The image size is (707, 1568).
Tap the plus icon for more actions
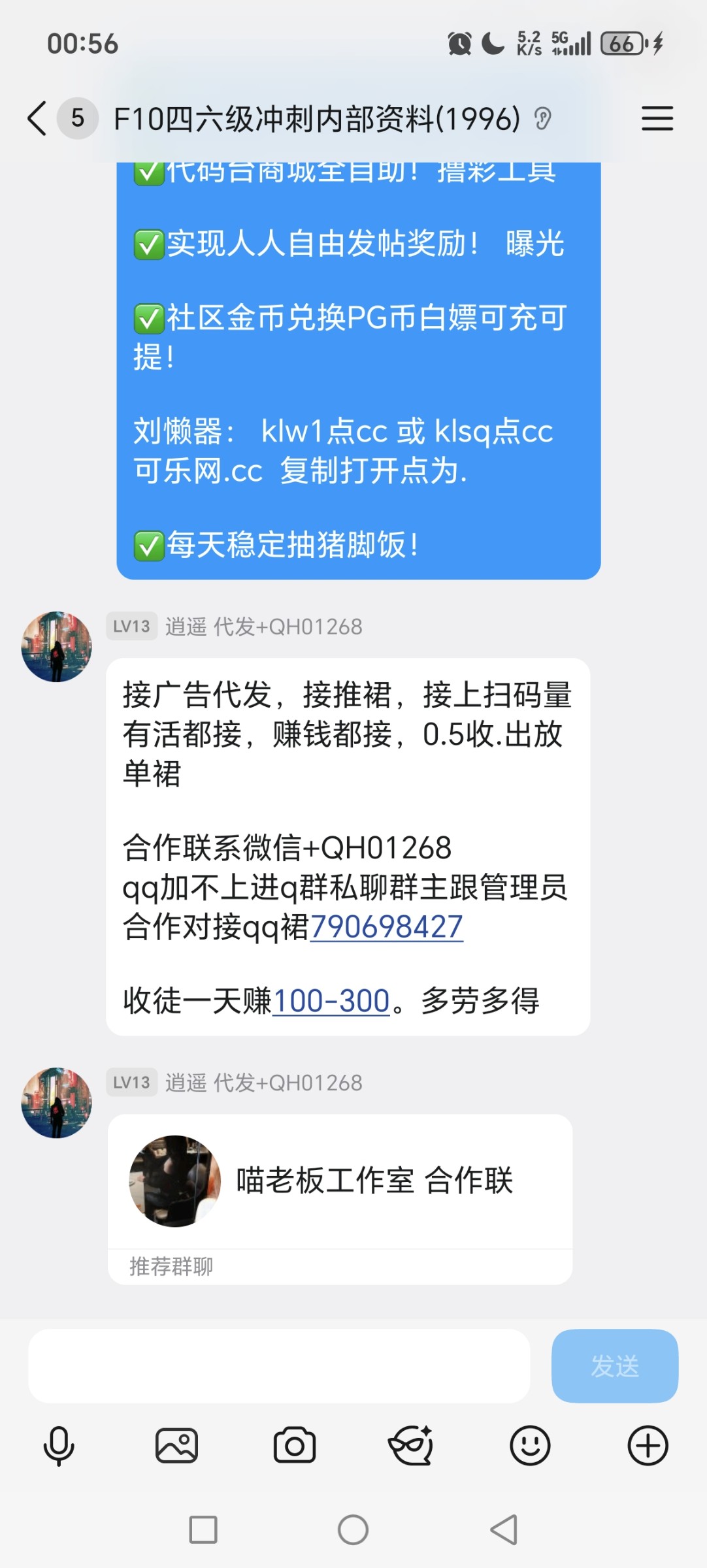click(648, 1445)
